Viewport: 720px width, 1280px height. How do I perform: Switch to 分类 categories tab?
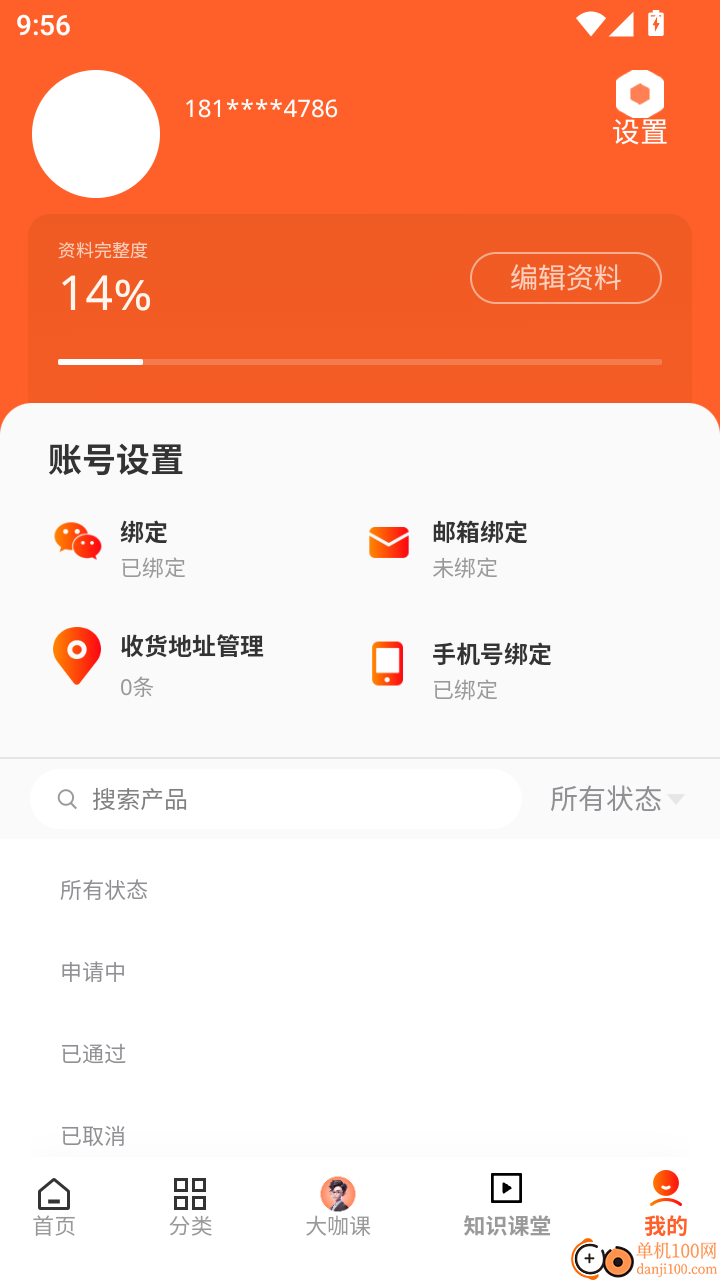(x=190, y=1207)
